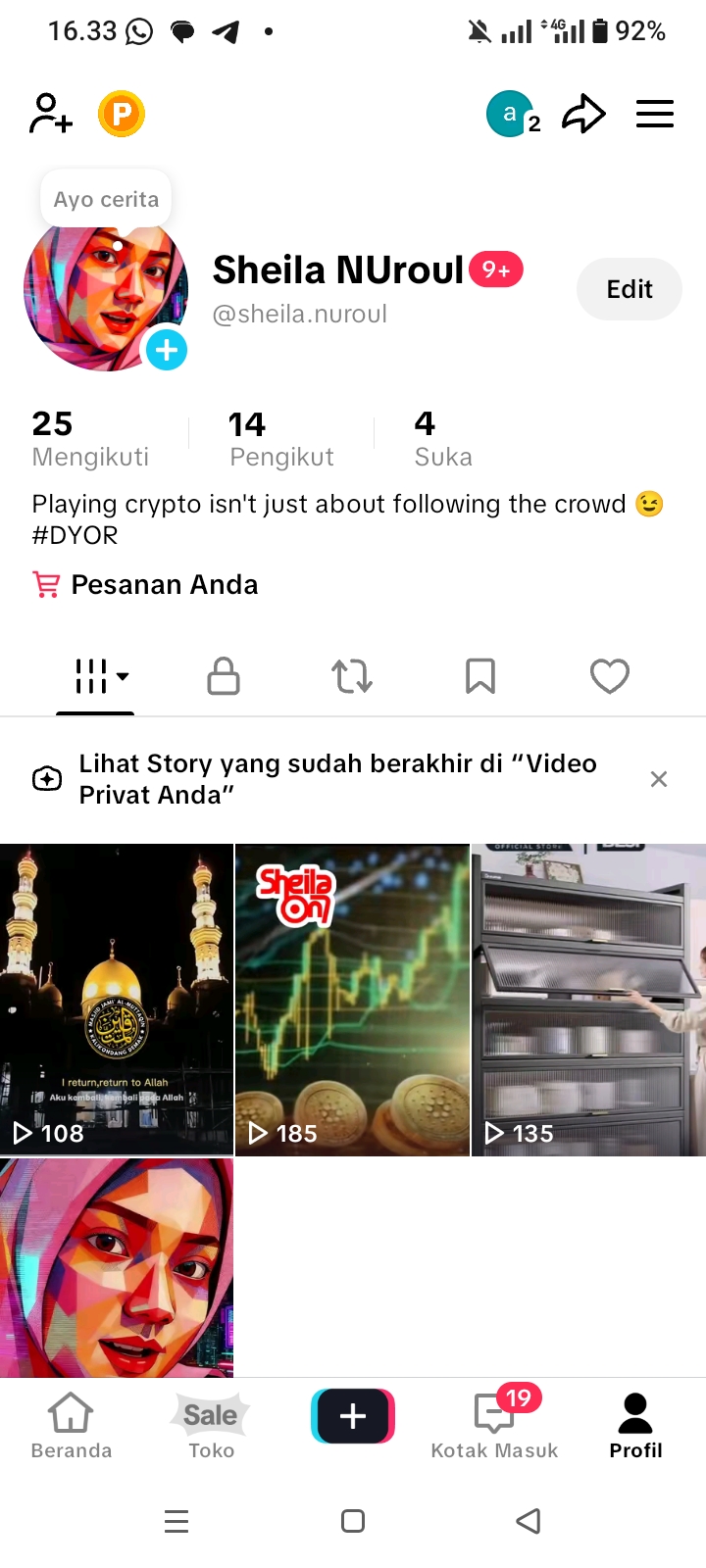This screenshot has height=1568, width=706.
Task: Open the account switcher avatar
Action: 511,114
